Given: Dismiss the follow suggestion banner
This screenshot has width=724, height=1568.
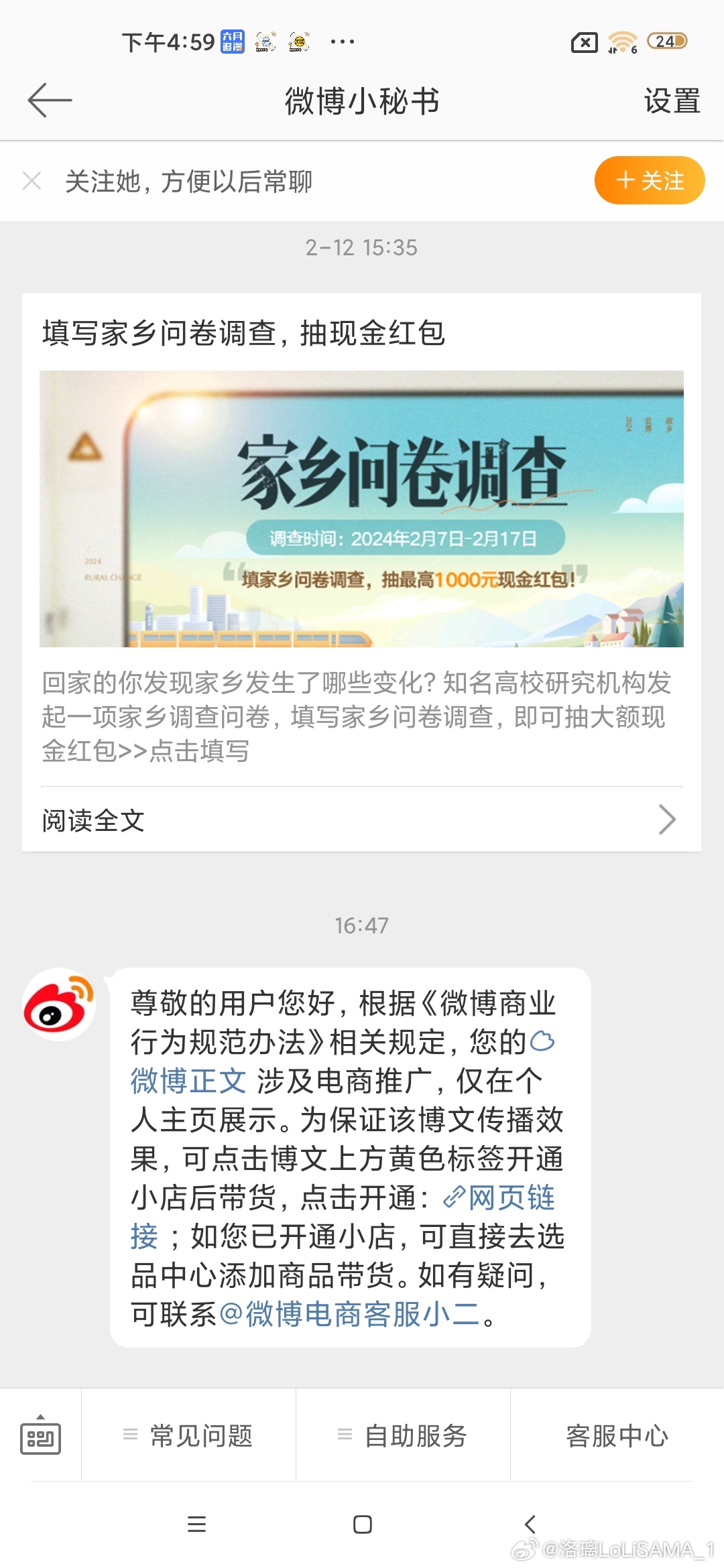Looking at the screenshot, I should point(32,181).
